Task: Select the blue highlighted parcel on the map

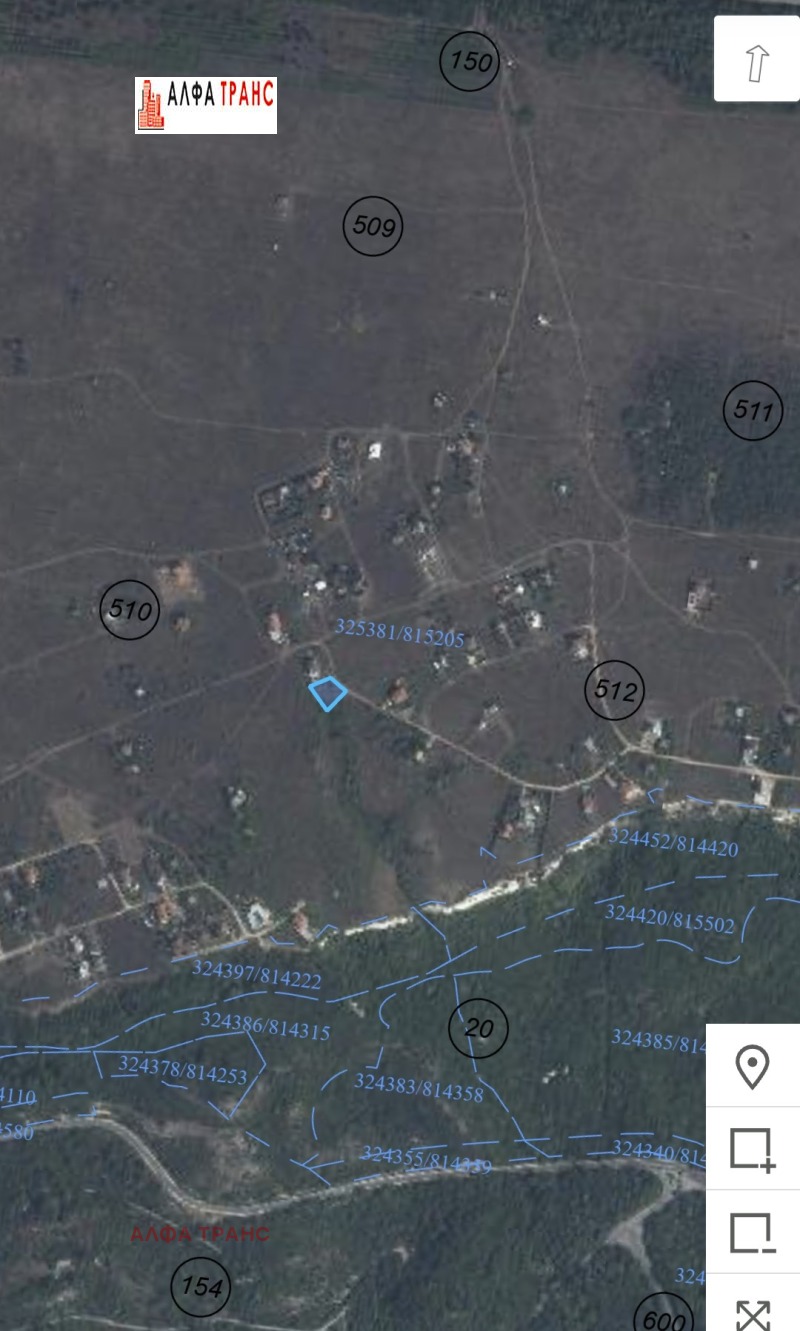Action: 328,692
